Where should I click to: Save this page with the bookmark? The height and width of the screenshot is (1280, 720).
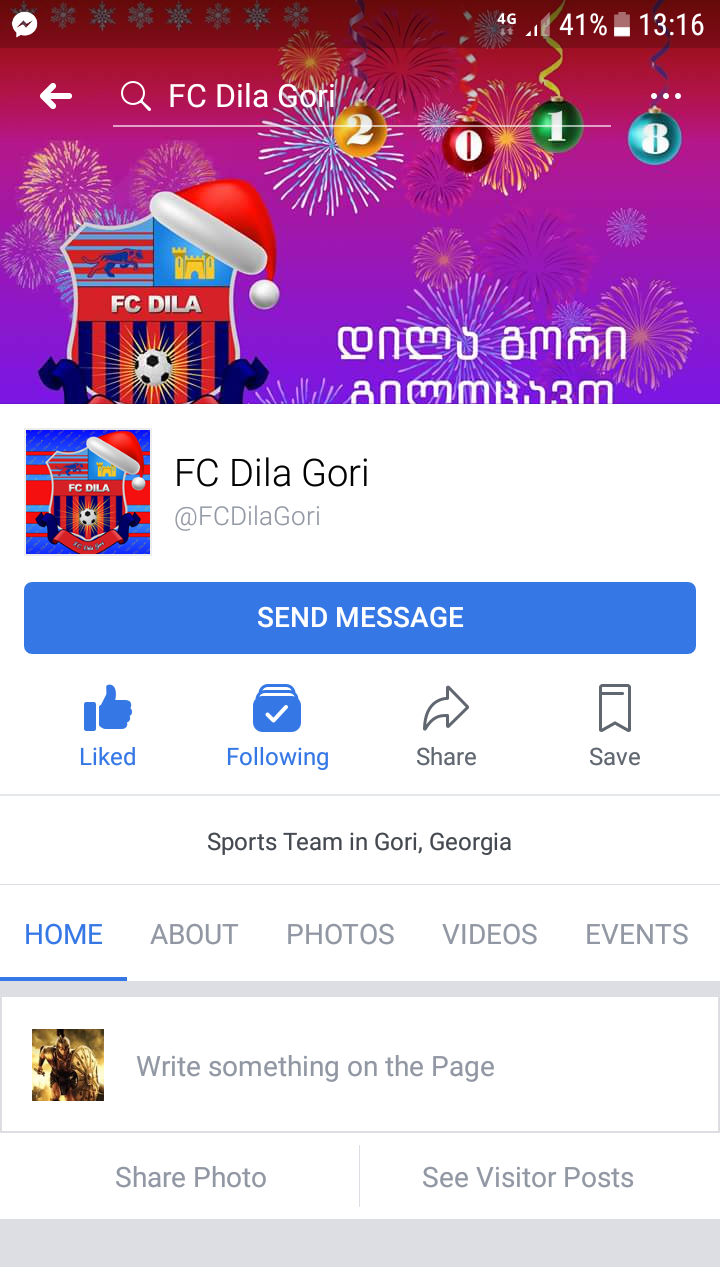(614, 726)
